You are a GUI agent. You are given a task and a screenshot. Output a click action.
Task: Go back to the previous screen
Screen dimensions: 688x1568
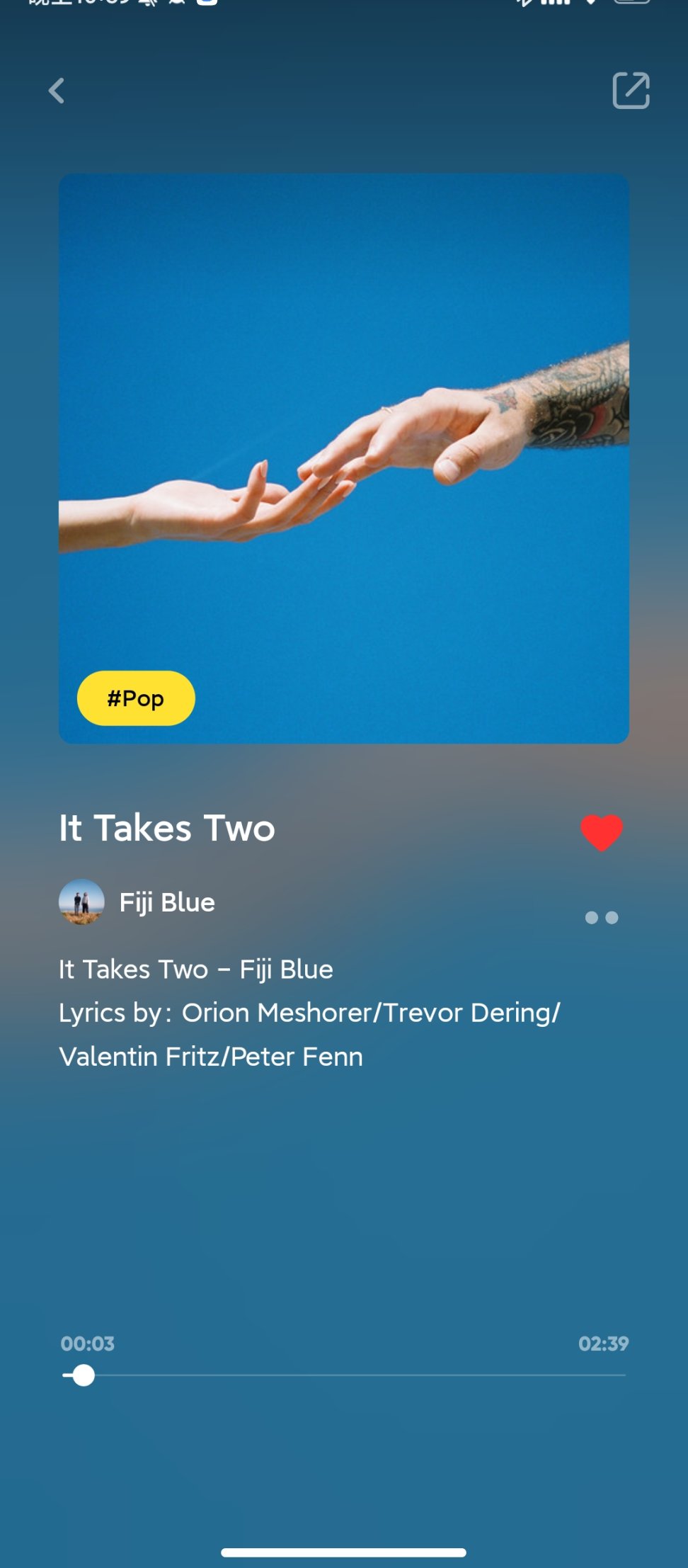(x=57, y=91)
